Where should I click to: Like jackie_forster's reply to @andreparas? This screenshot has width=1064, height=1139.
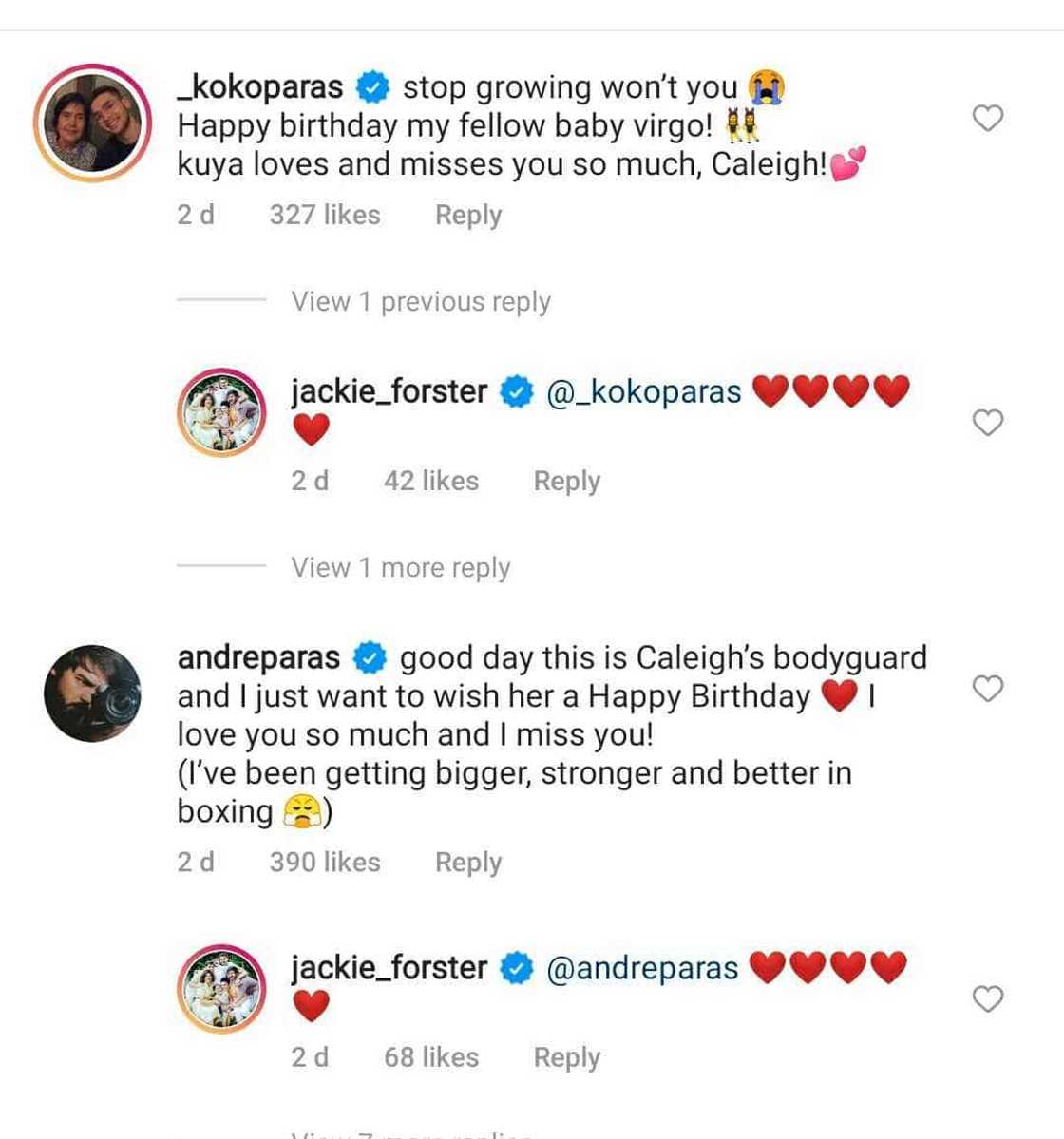[x=988, y=998]
